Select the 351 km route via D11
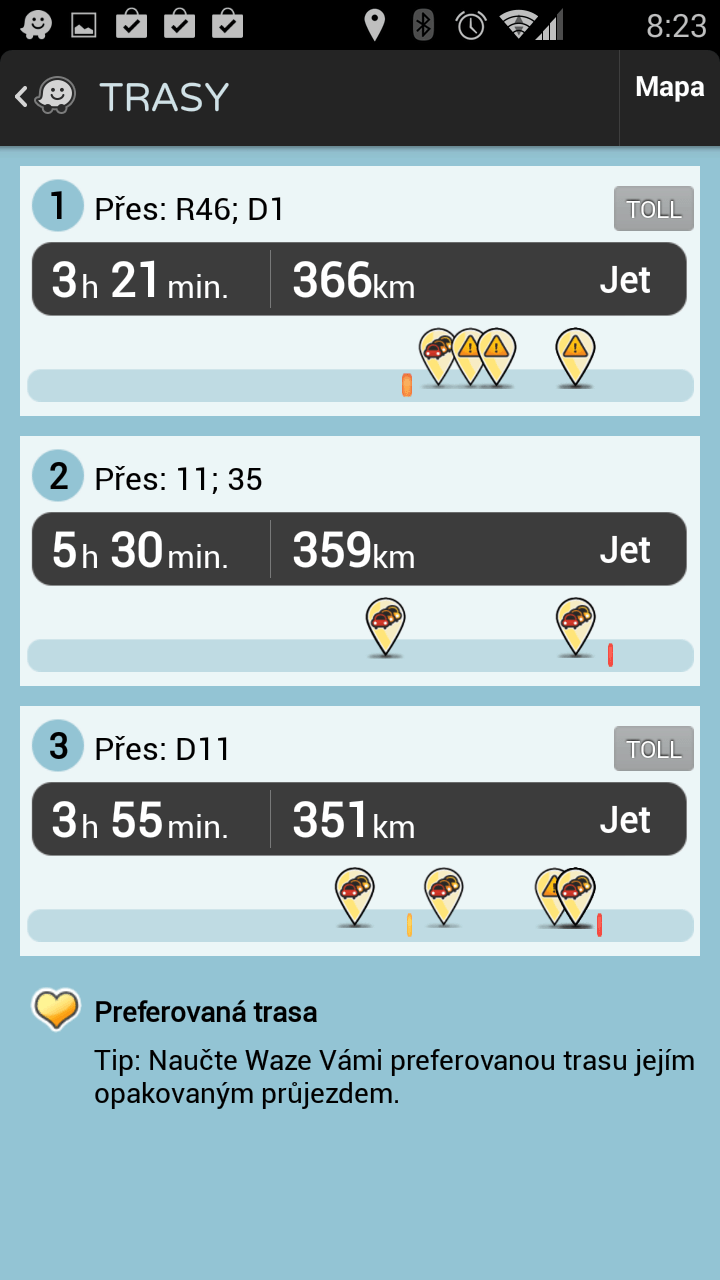 tap(358, 819)
